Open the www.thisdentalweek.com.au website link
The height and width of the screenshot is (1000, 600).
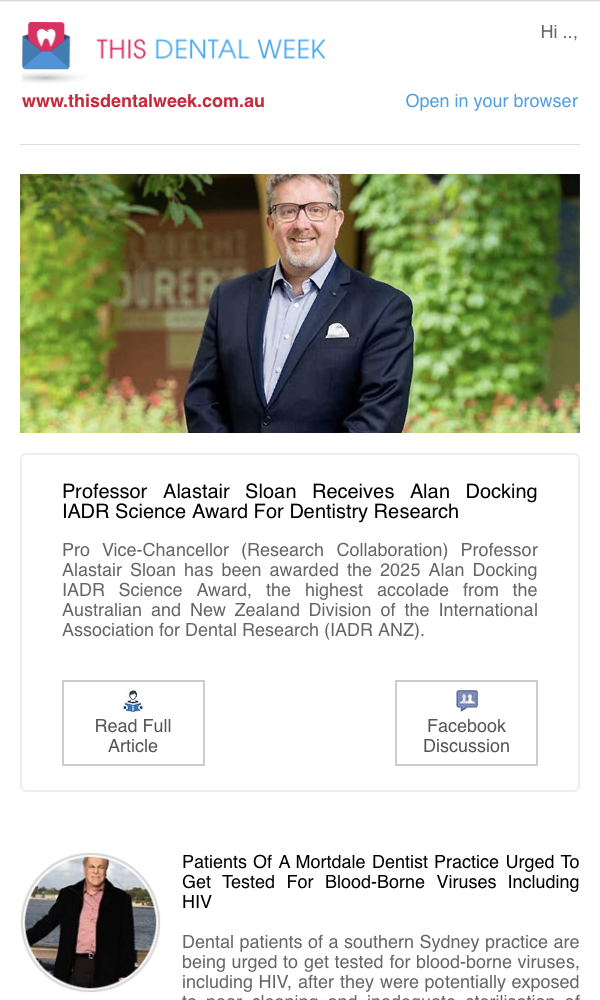(x=143, y=101)
